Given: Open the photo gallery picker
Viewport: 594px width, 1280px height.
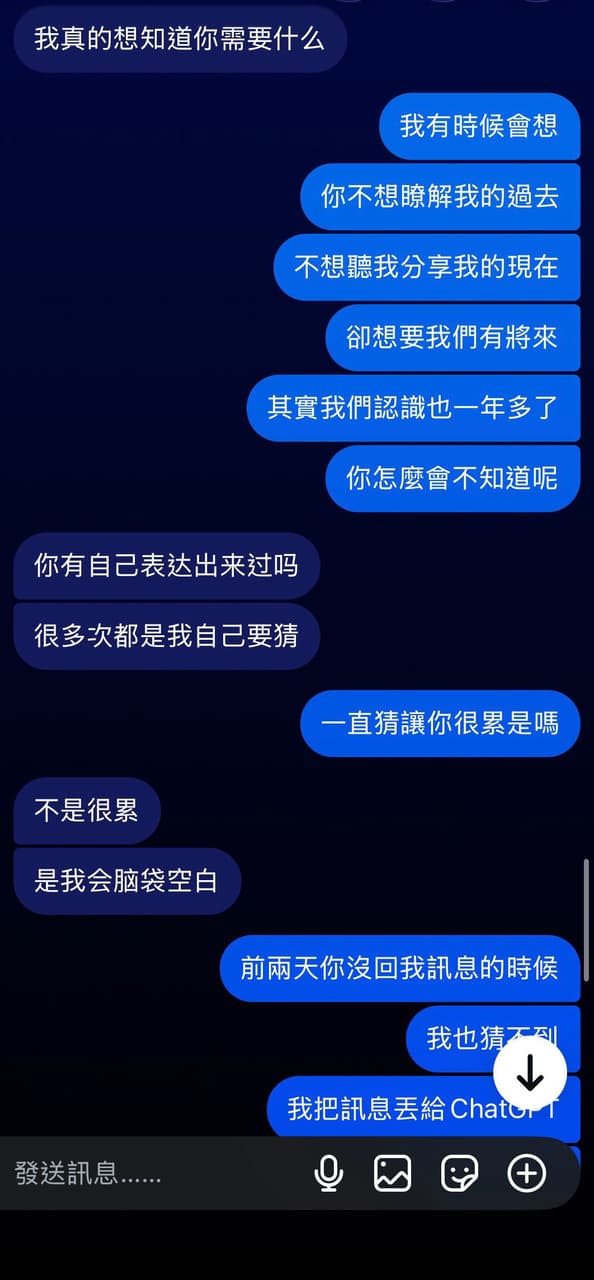Looking at the screenshot, I should tap(393, 1172).
